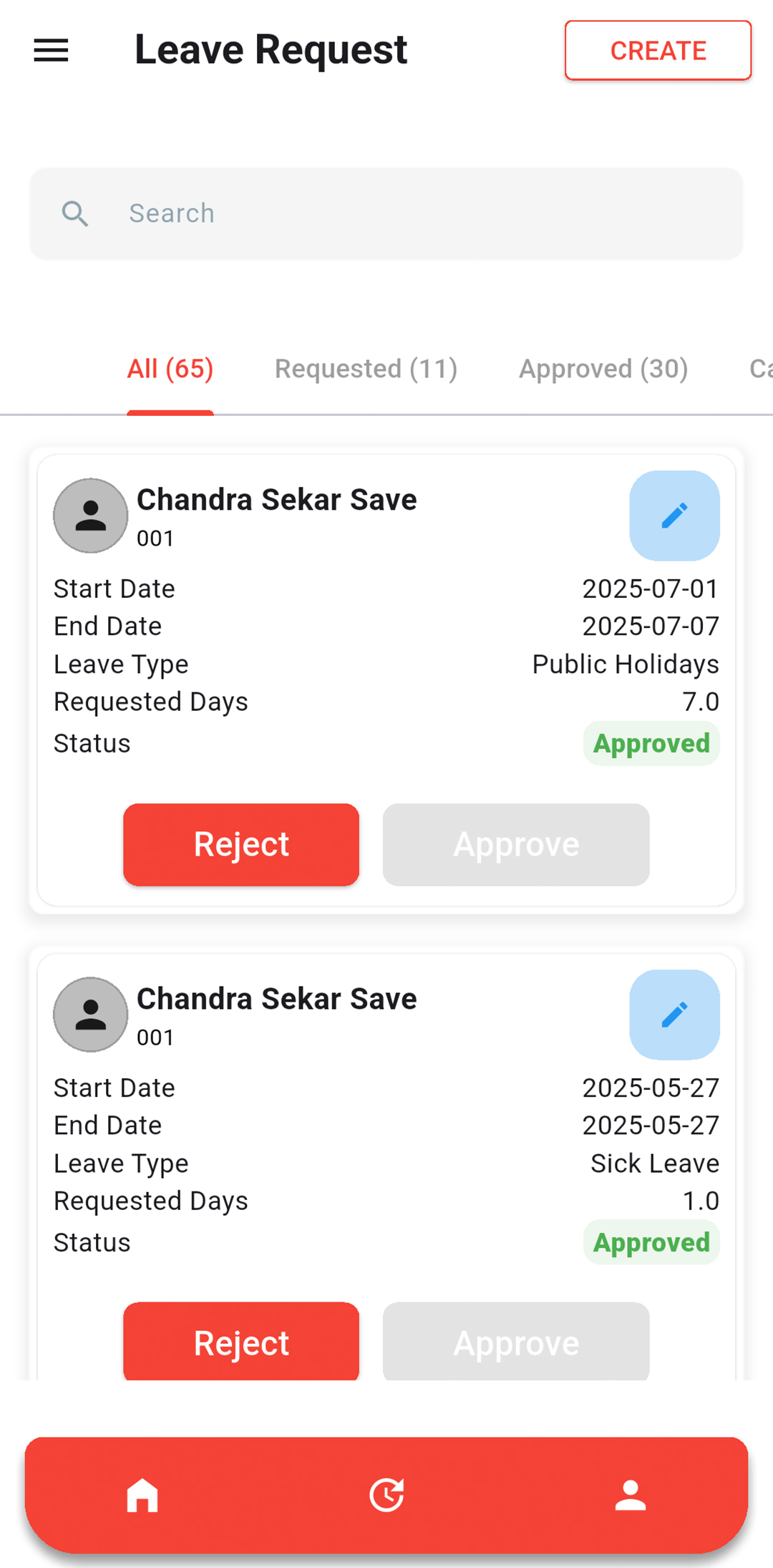Tap CREATE to add a leave request

point(658,50)
